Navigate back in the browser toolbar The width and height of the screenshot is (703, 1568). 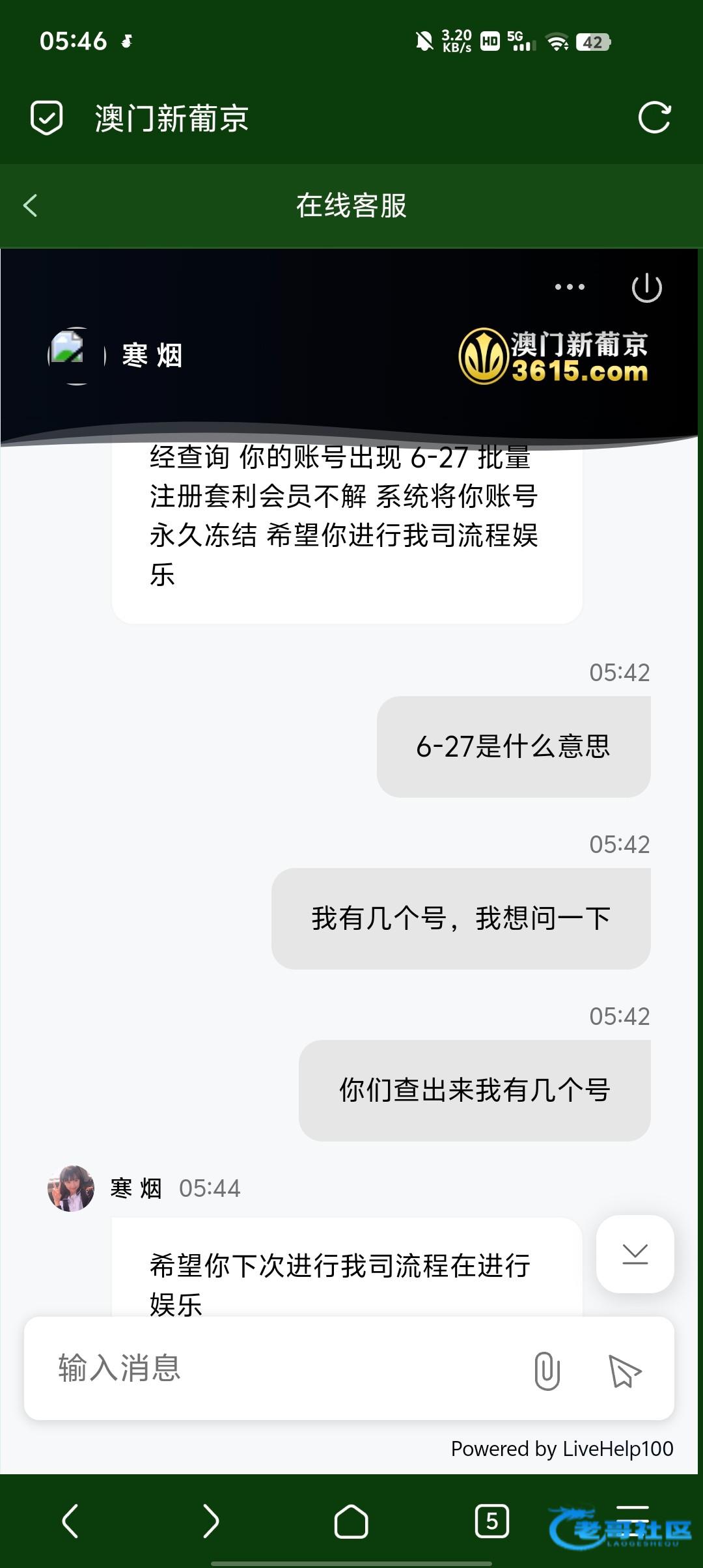coord(70,1522)
